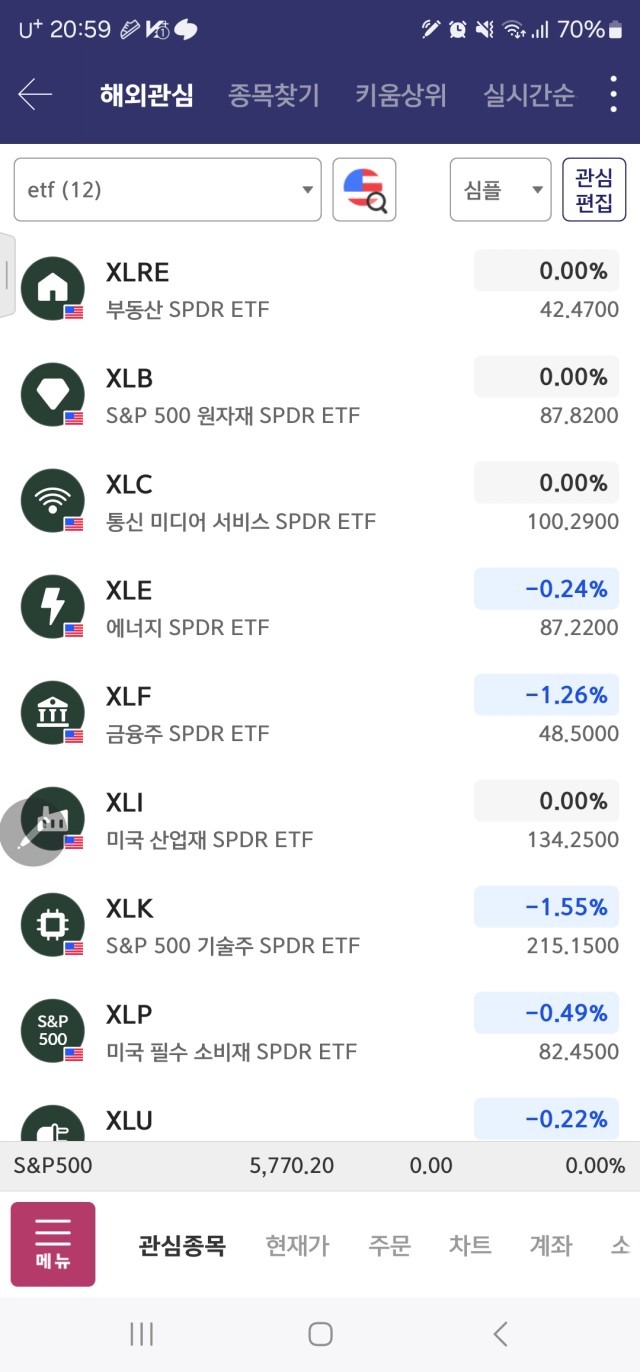Go back with the top-left arrow
Viewport: 640px width, 1372px height.
pyautogui.click(x=35, y=95)
